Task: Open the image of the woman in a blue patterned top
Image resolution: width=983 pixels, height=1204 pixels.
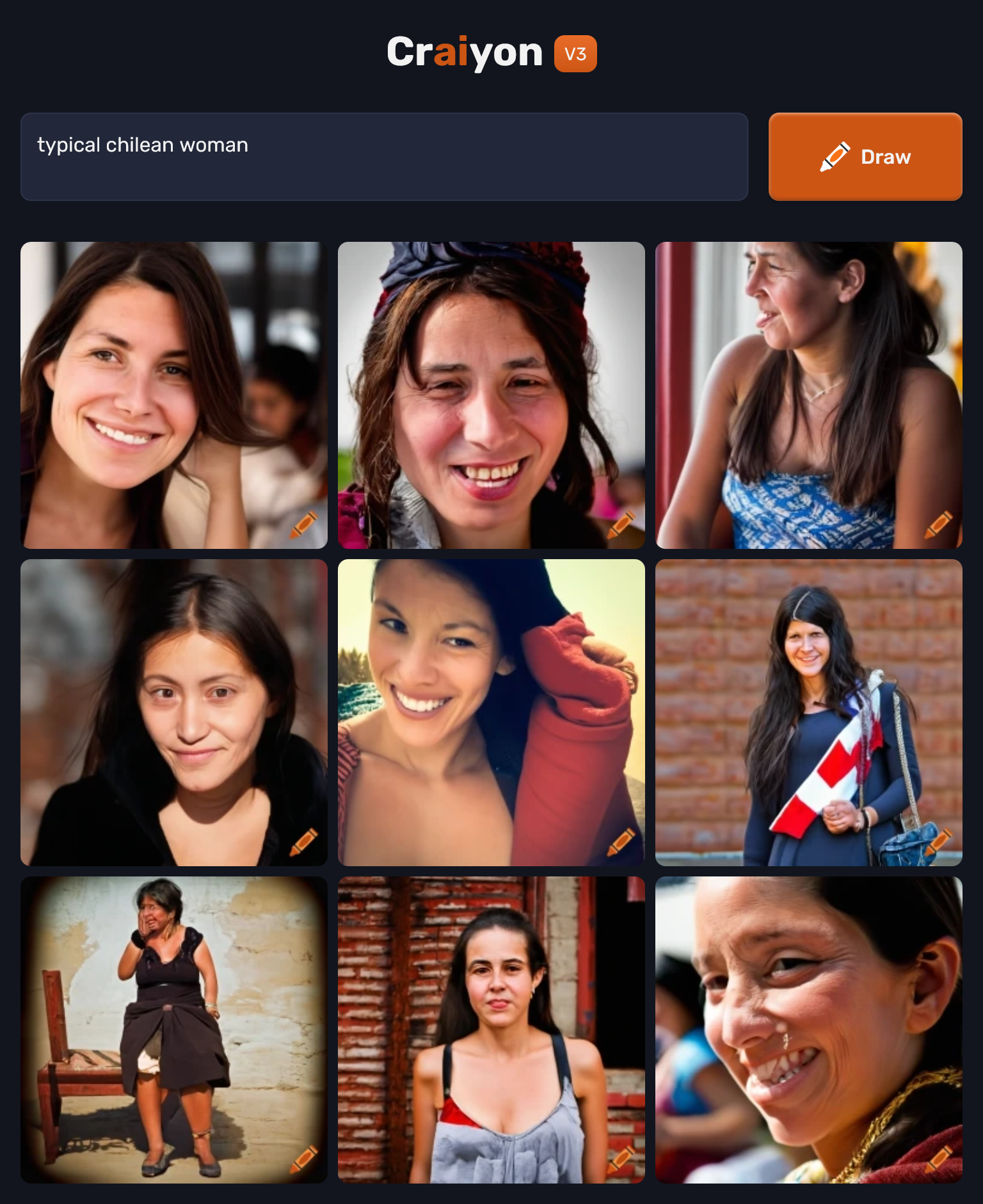Action: point(808,395)
